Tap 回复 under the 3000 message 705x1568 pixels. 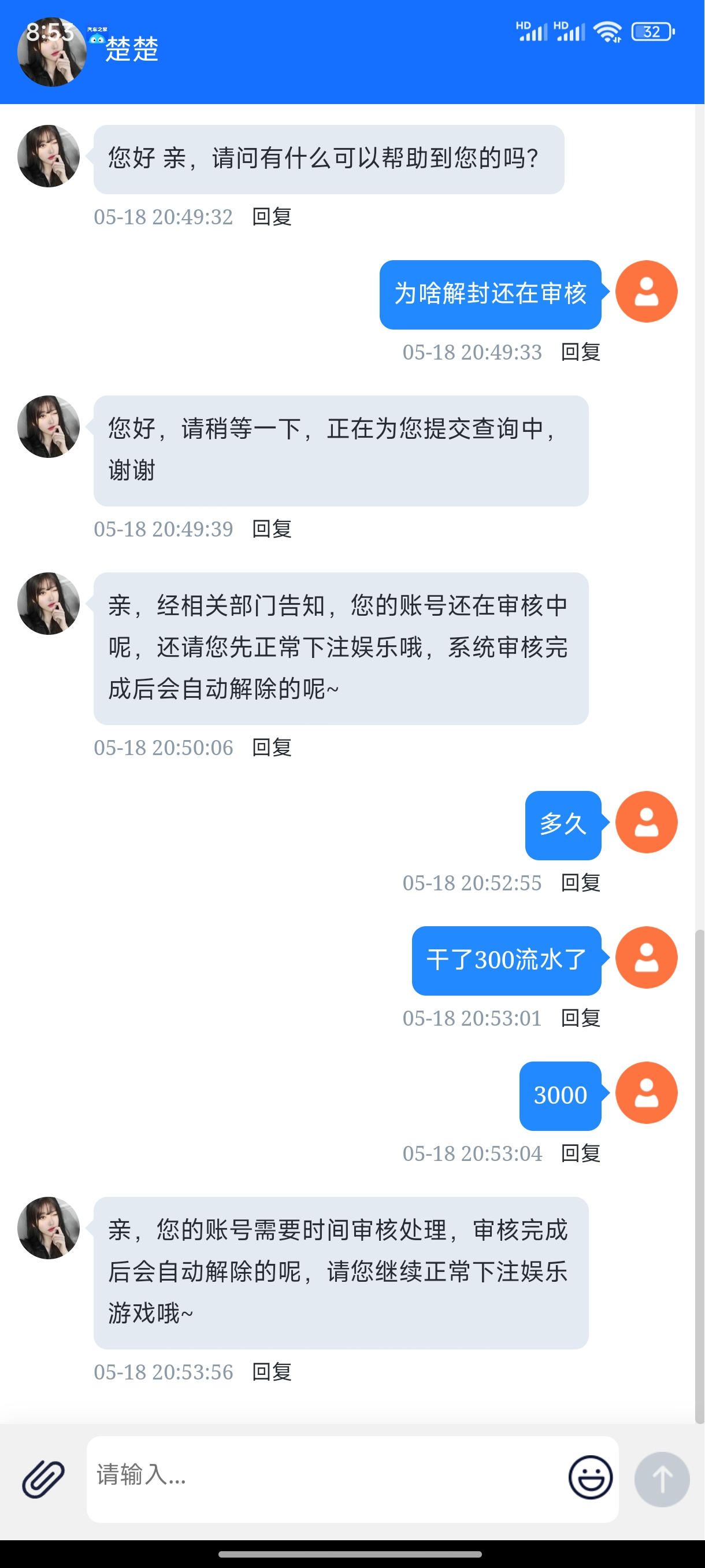tap(580, 1153)
